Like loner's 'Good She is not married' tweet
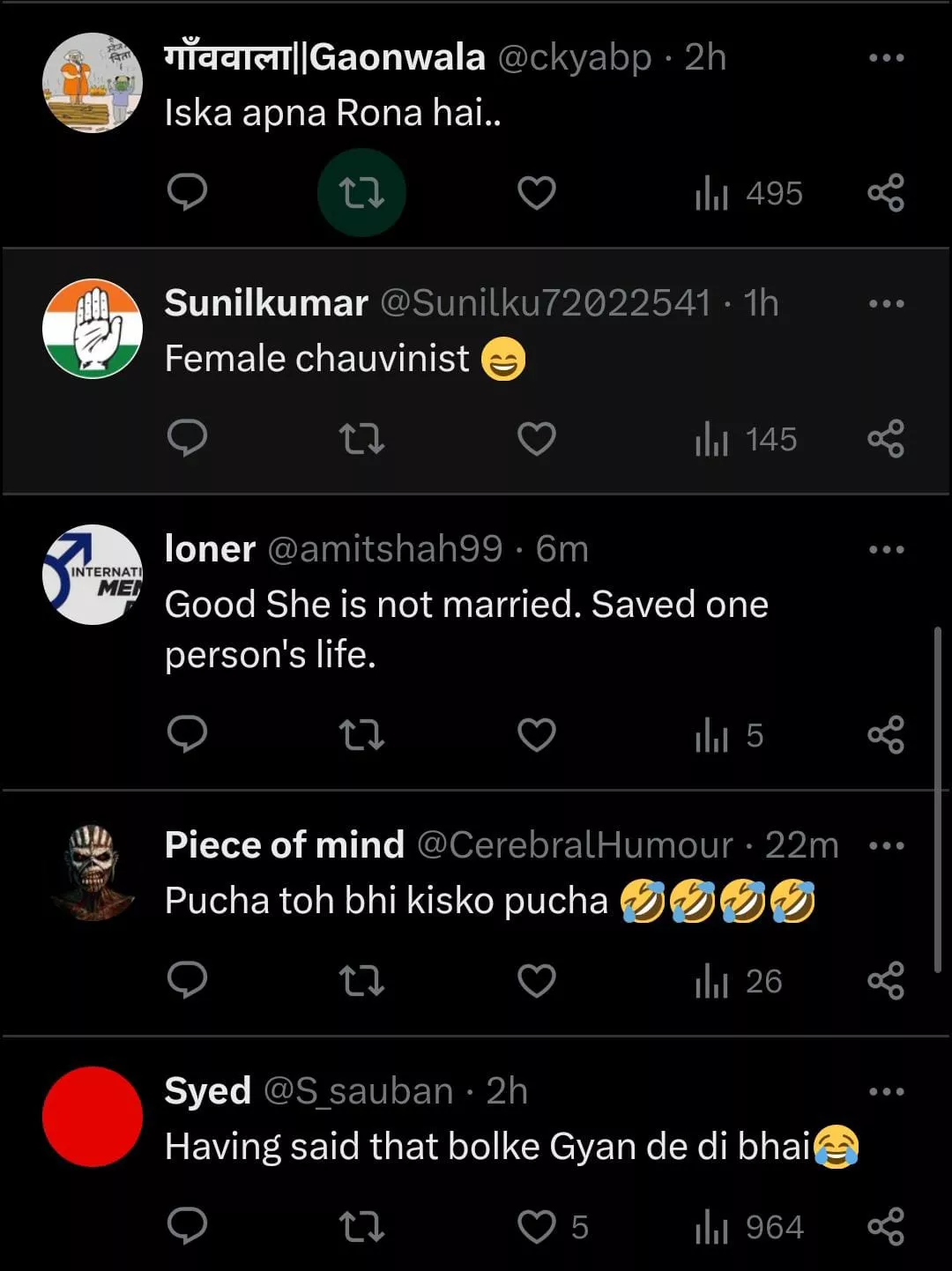The image size is (952, 1271). (536, 734)
